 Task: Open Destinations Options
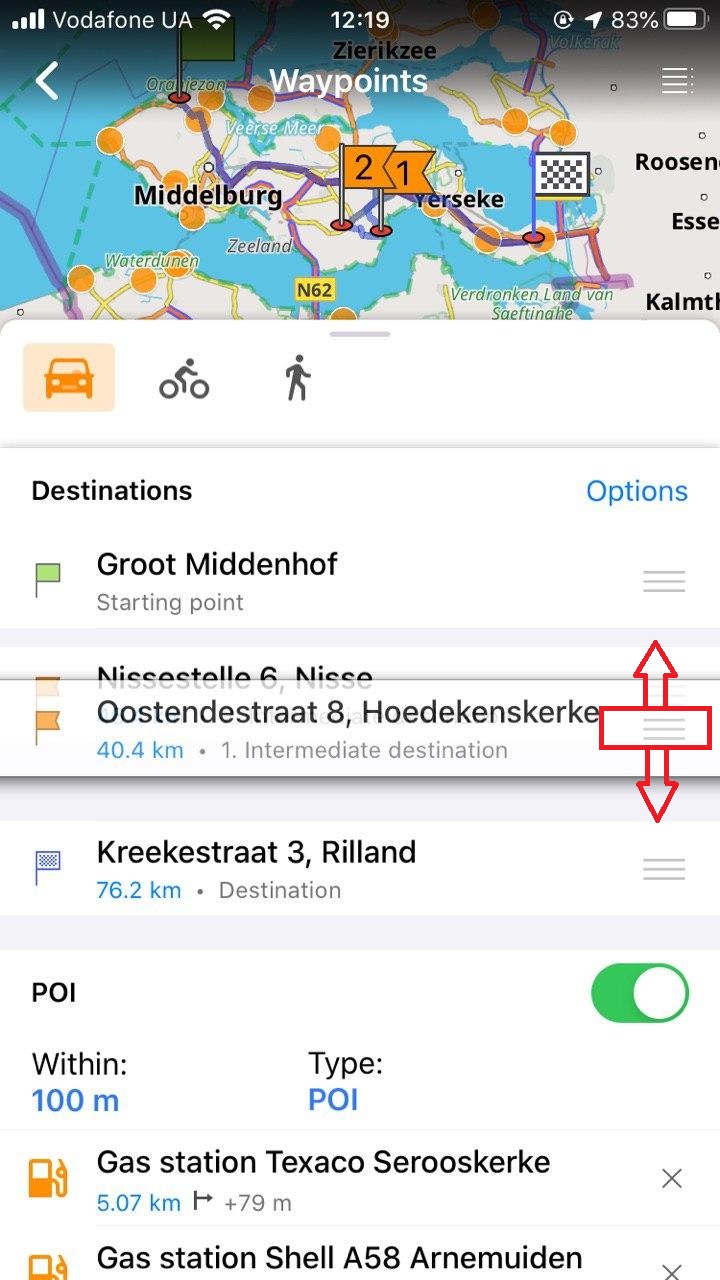click(x=636, y=491)
